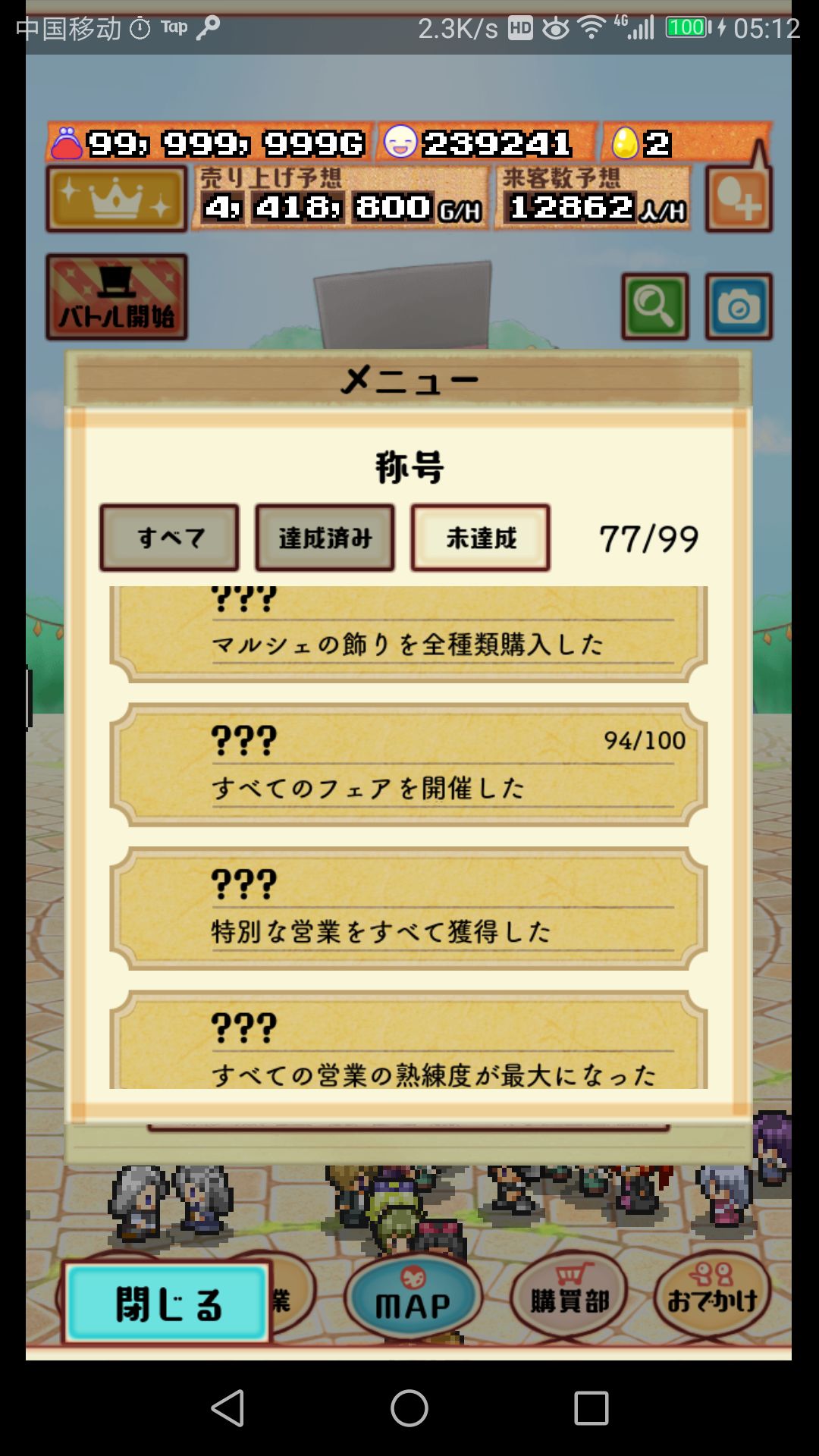Expand the 特別な営業 achievement entry
819x1456 pixels.
pyautogui.click(x=409, y=906)
